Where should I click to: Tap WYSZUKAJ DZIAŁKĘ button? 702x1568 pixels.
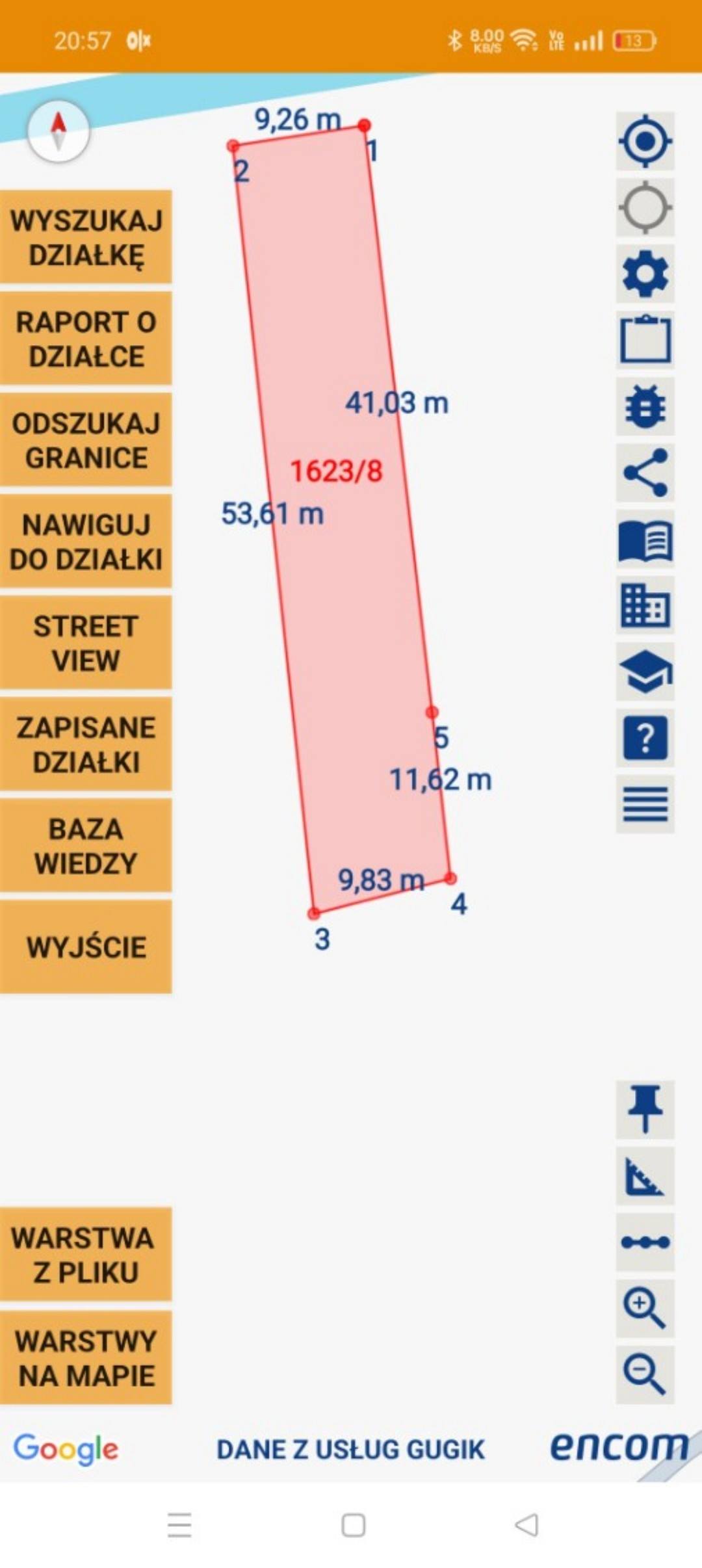[x=86, y=237]
